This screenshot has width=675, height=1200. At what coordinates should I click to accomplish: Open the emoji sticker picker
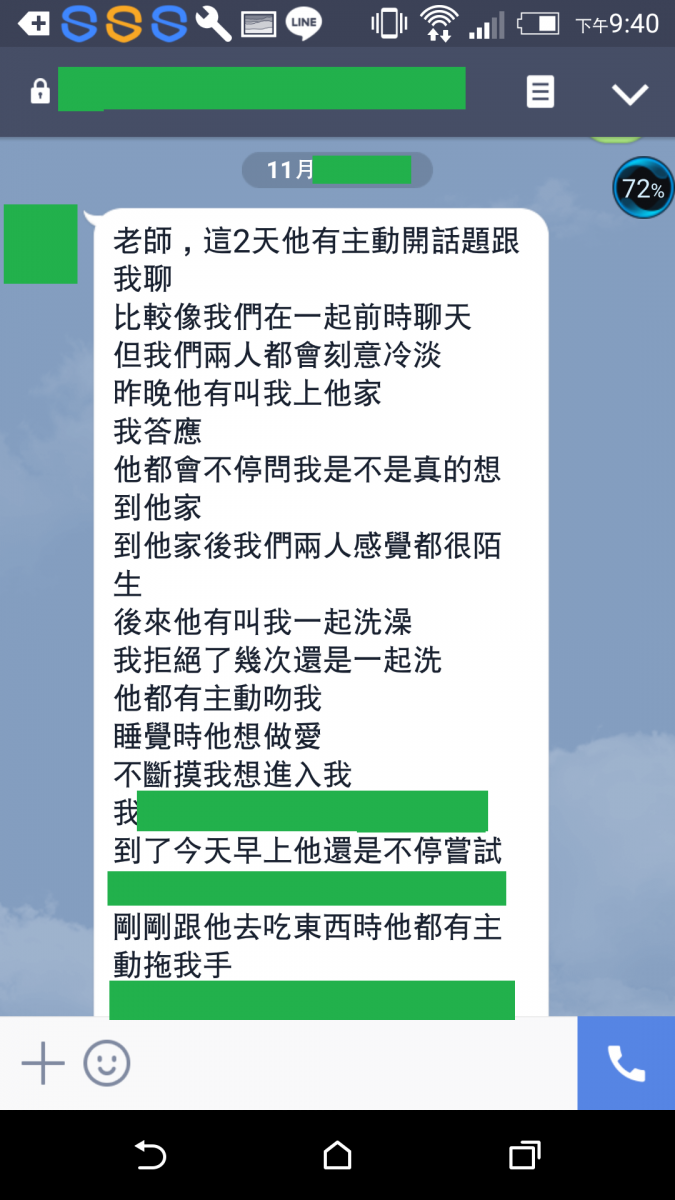[107, 1063]
